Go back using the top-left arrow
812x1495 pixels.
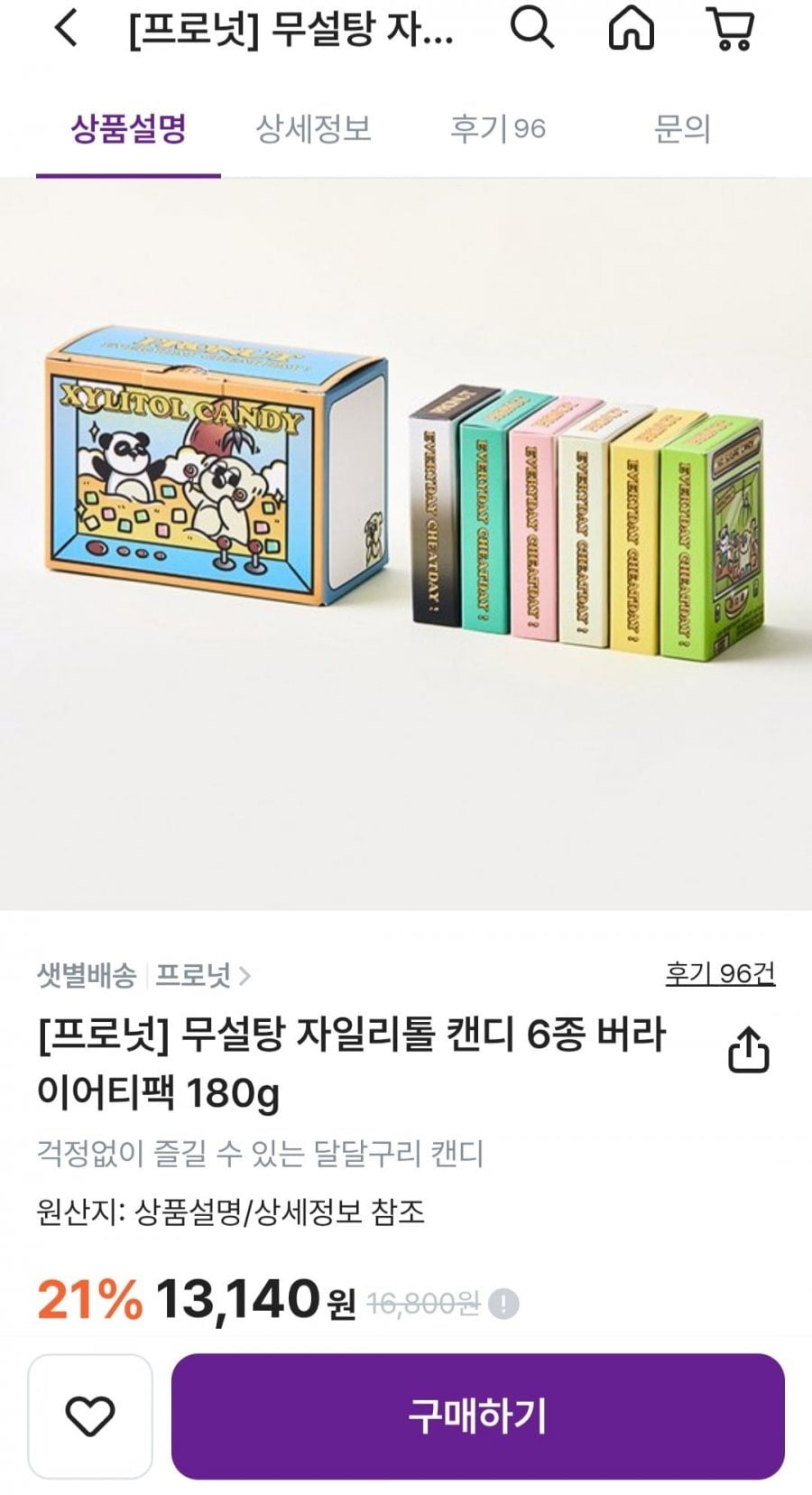[x=67, y=29]
